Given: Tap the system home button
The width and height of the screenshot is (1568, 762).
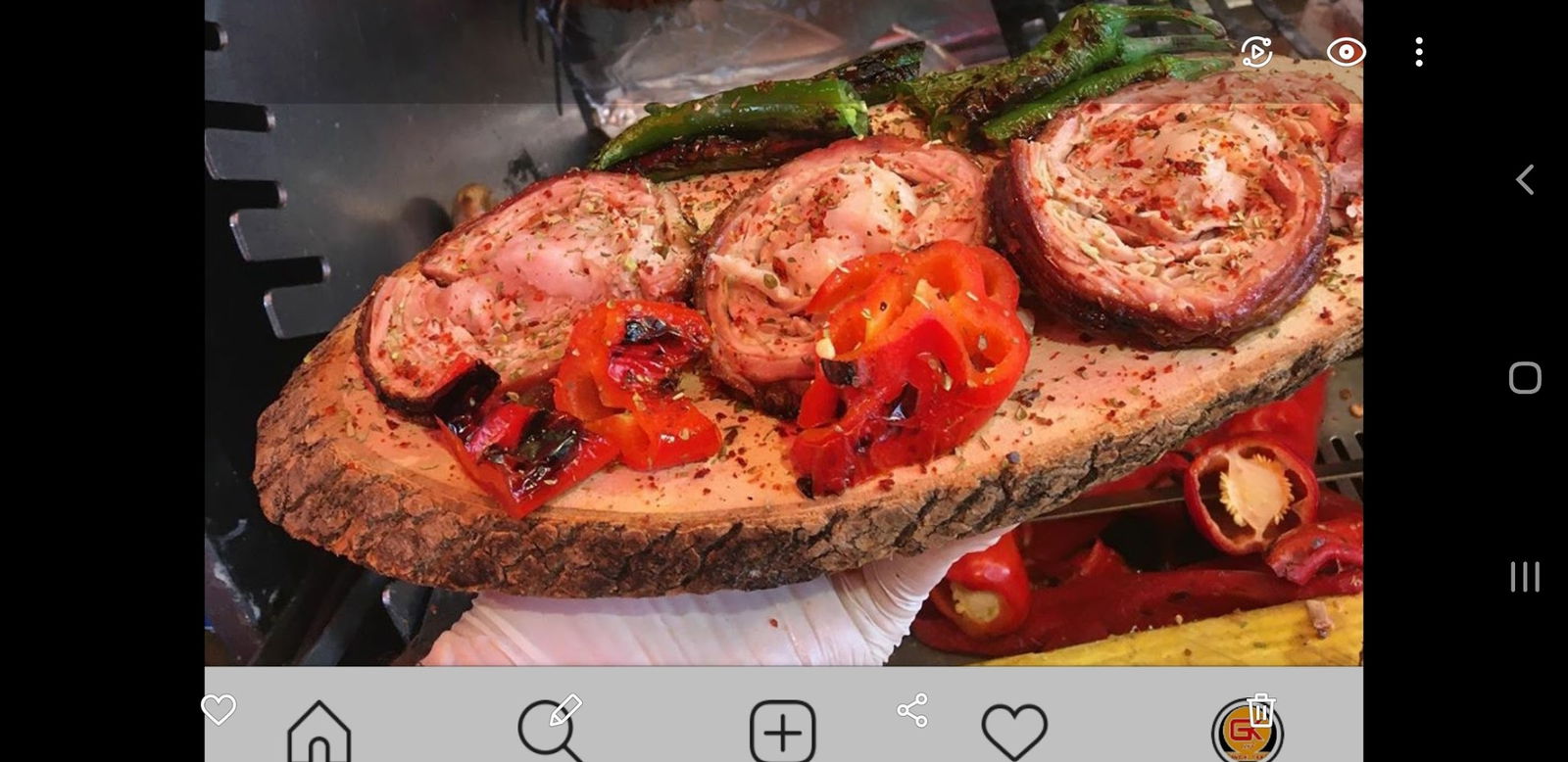Looking at the screenshot, I should point(1525,378).
